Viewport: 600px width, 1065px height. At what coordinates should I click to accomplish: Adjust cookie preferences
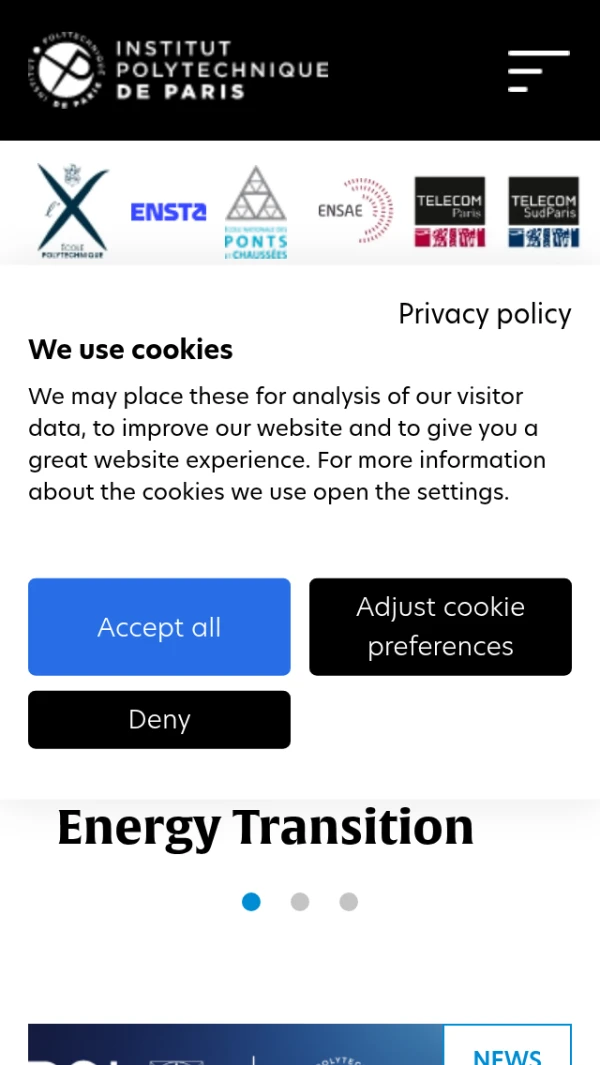click(x=440, y=627)
